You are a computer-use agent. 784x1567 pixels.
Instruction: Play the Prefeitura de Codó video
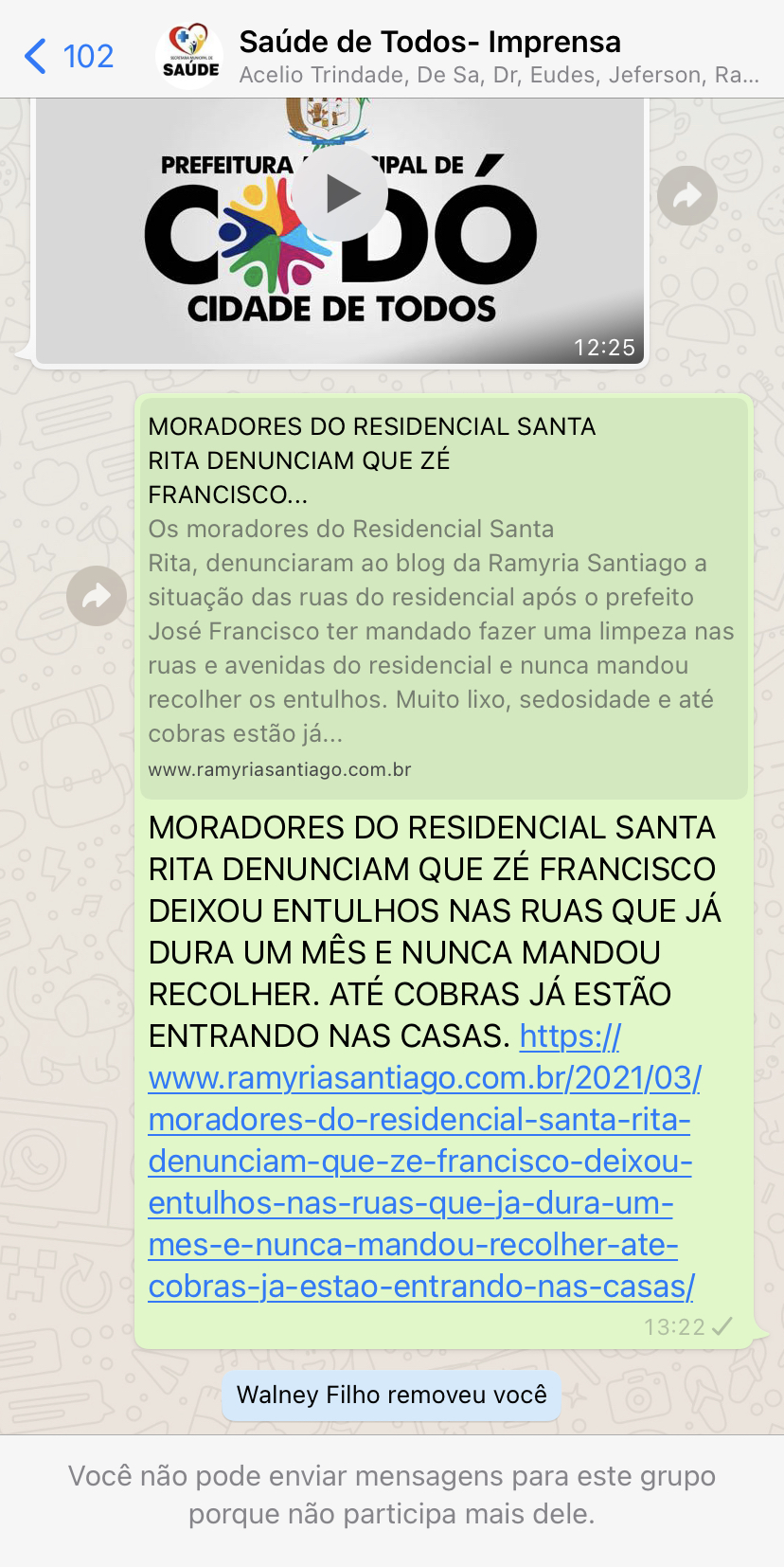click(340, 194)
